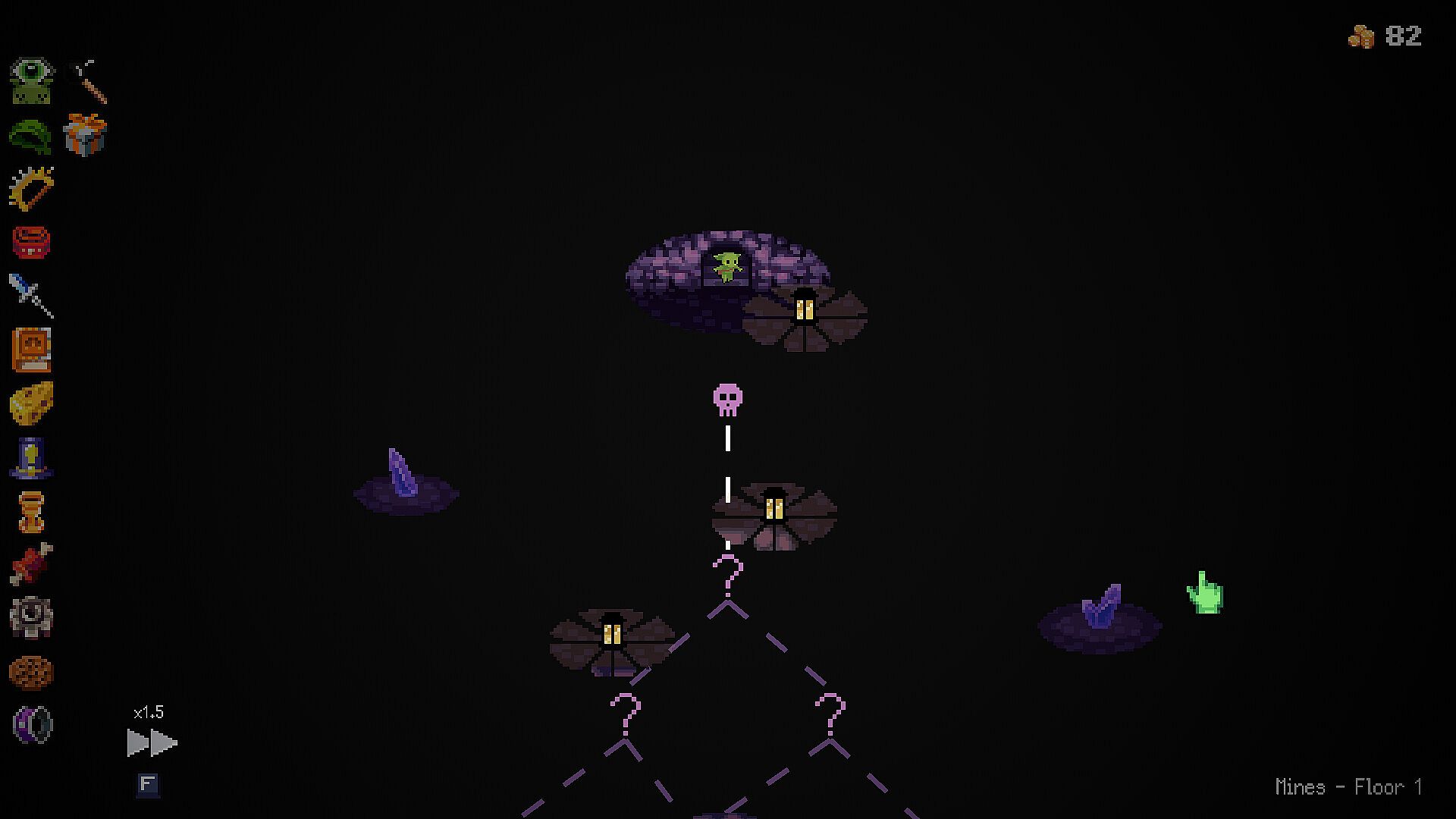This screenshot has height=819, width=1456.
Task: Inspect the blue top hat relic
Action: coord(32,457)
